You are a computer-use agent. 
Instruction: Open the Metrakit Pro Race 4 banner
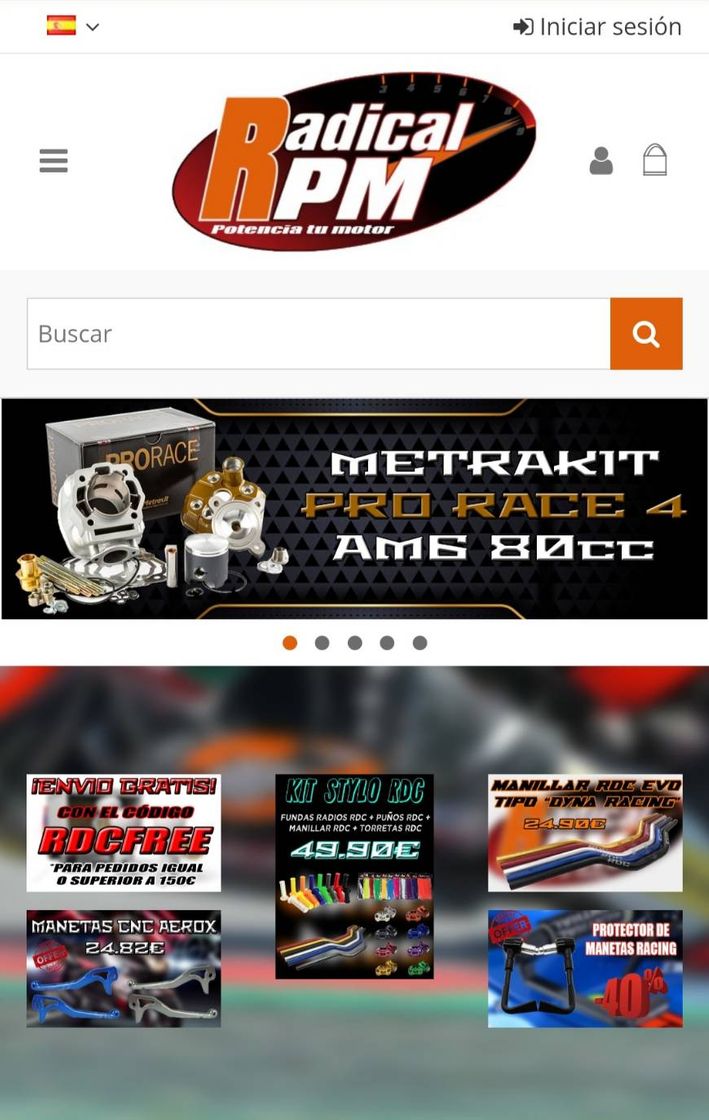pos(354,509)
